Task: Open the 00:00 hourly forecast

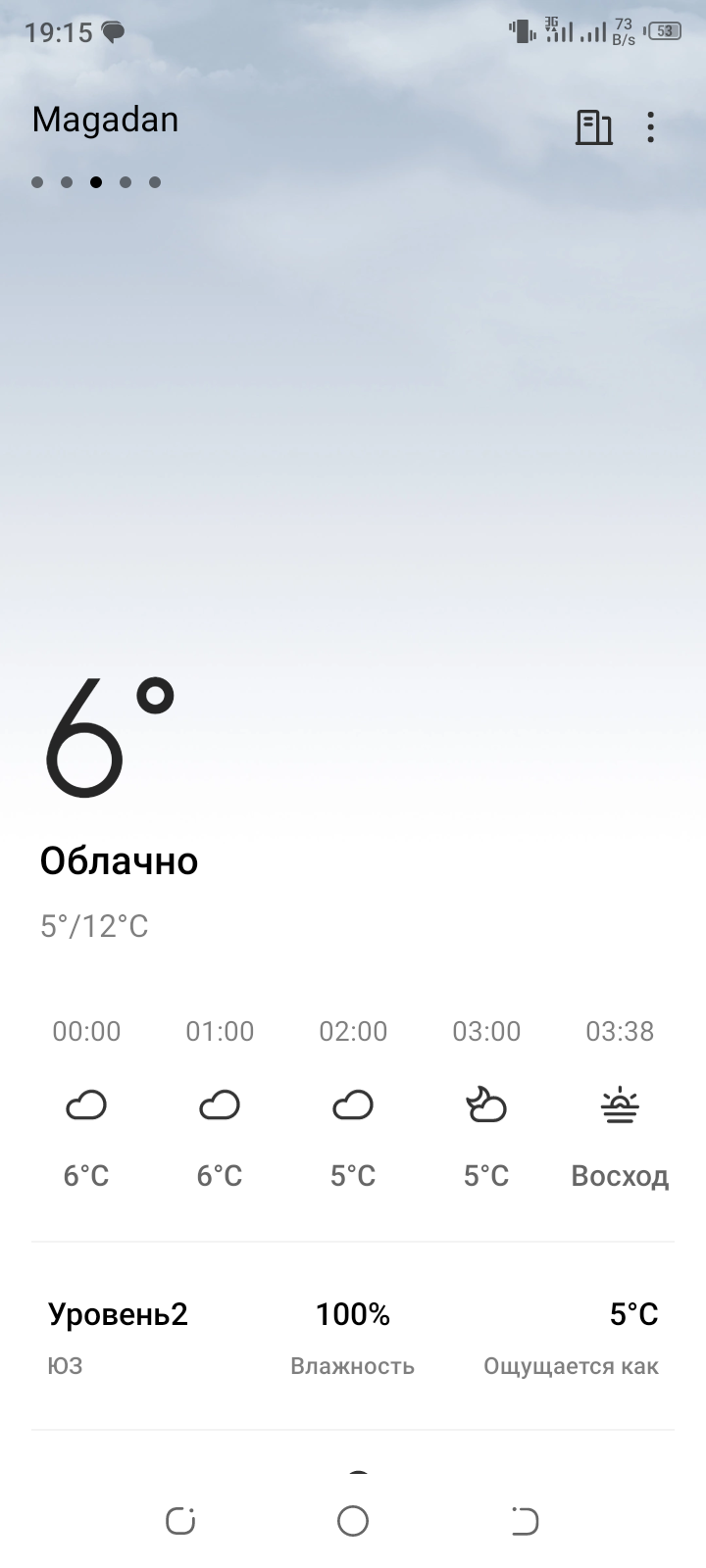Action: 86,1103
